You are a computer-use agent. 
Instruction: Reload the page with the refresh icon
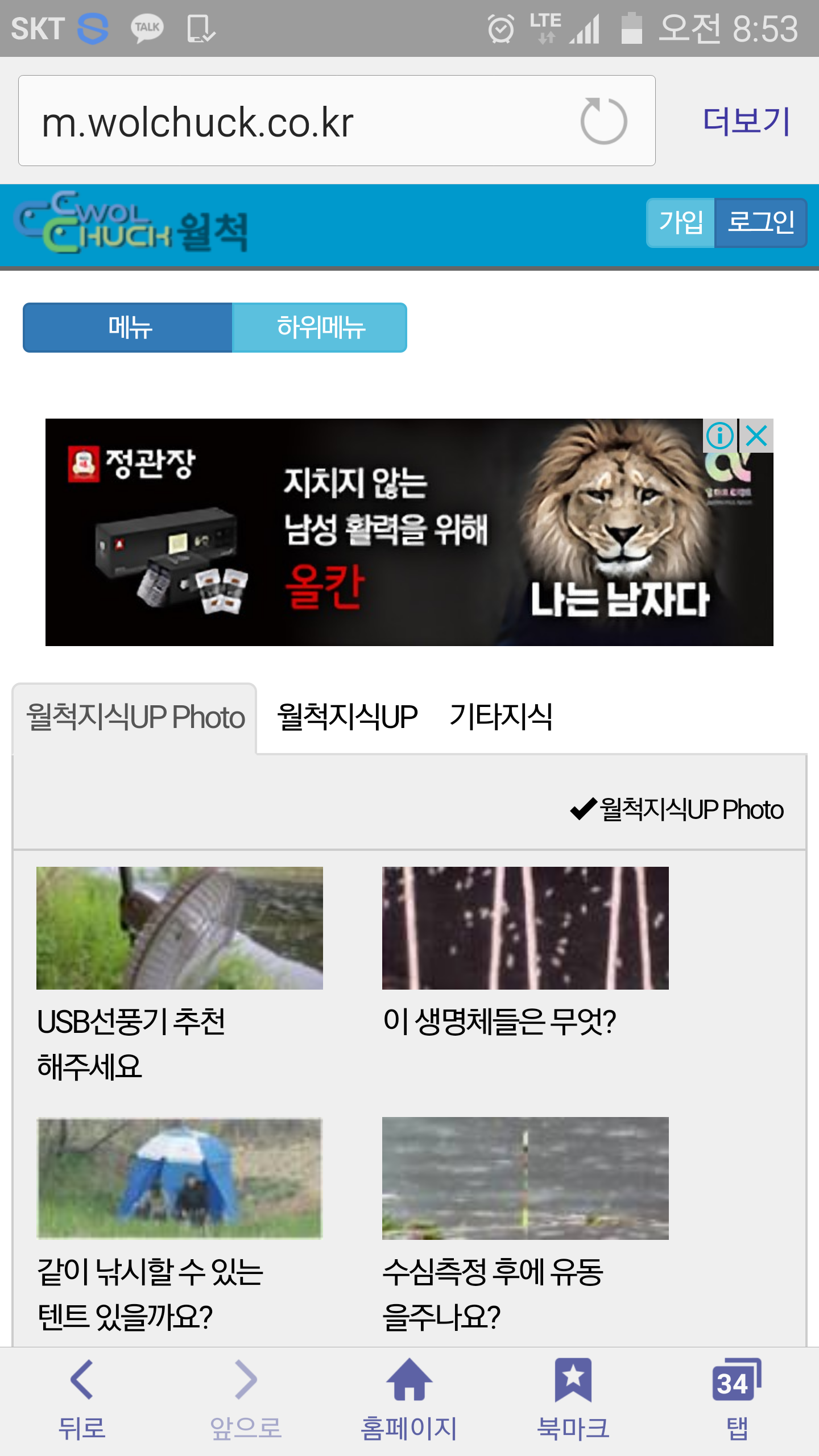(x=603, y=121)
